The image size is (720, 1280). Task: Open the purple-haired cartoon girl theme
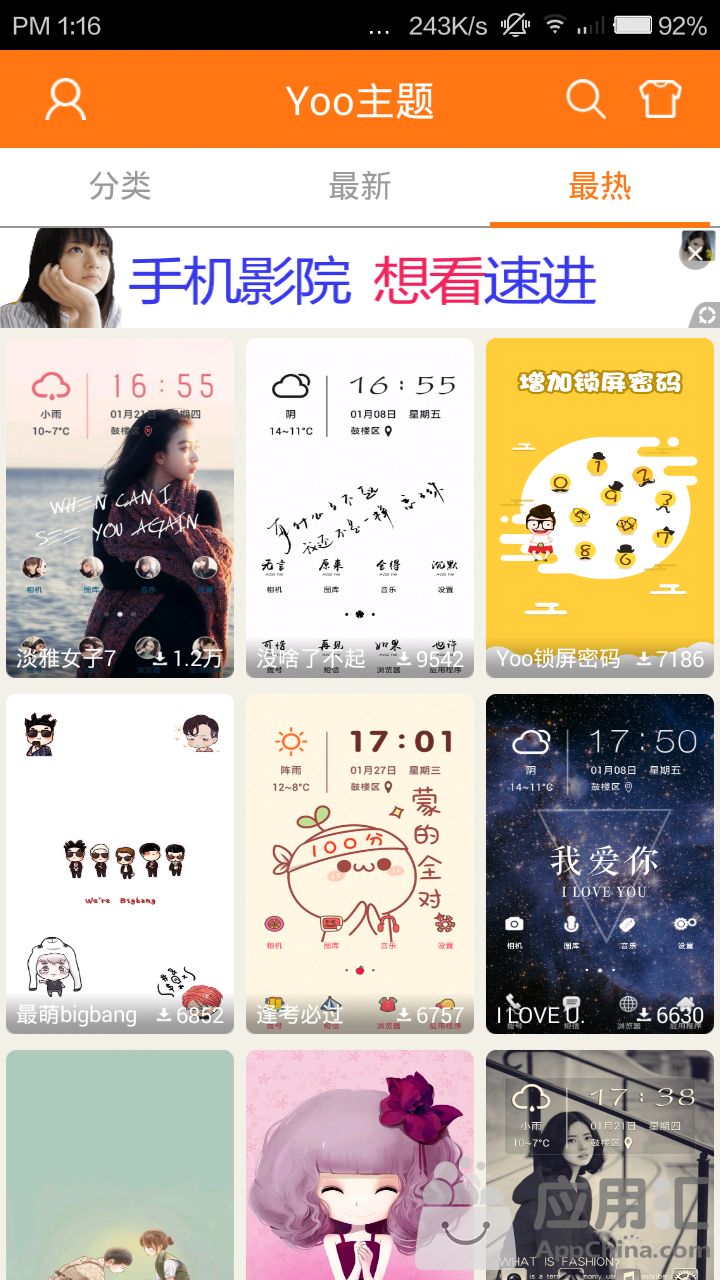tap(360, 1165)
